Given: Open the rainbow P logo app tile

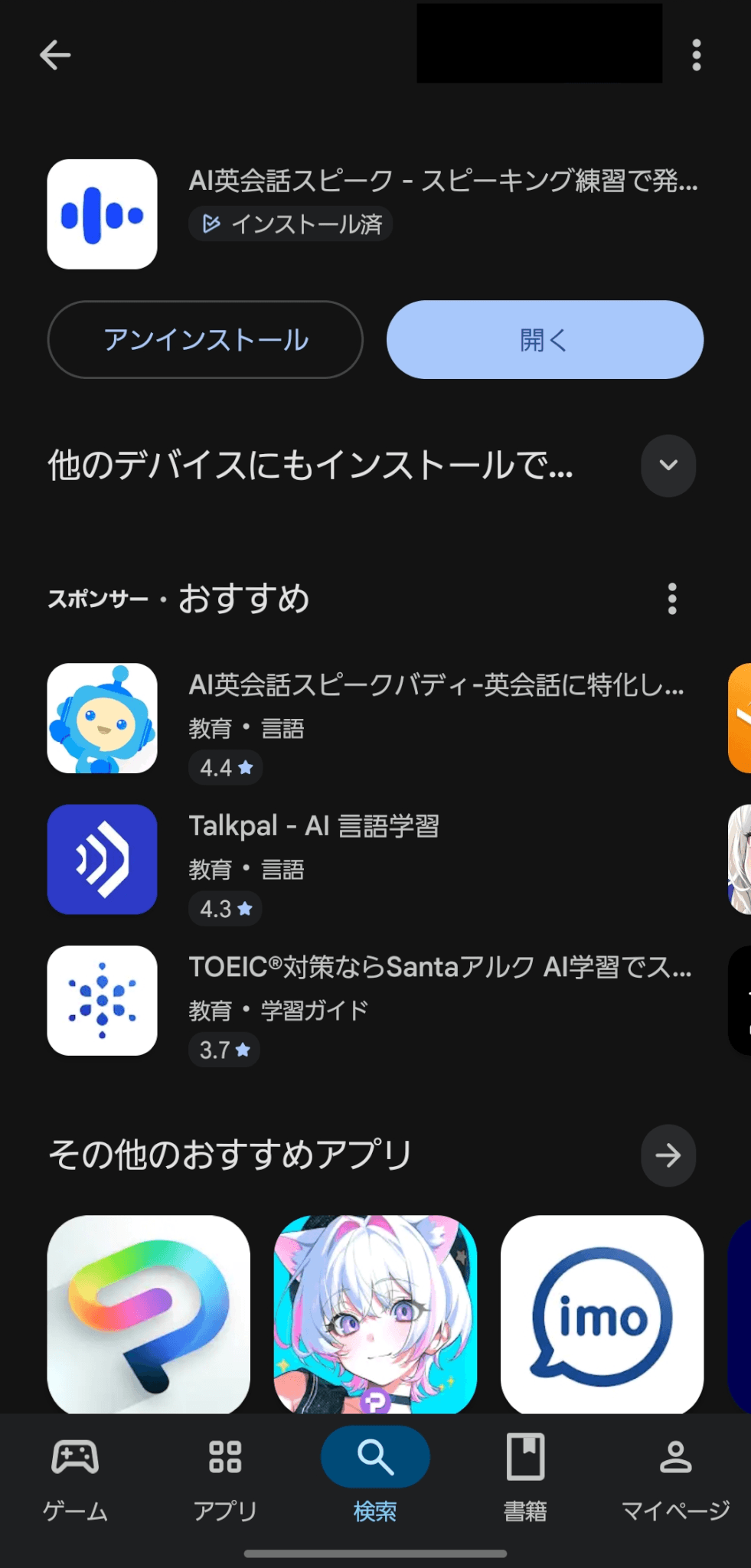Looking at the screenshot, I should tap(149, 1314).
